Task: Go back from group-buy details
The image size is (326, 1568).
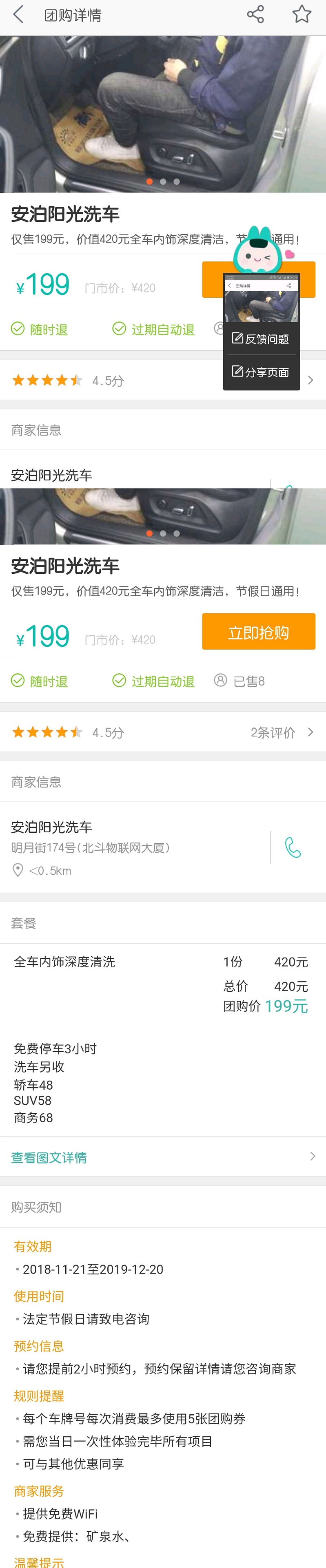Action: pos(18,15)
